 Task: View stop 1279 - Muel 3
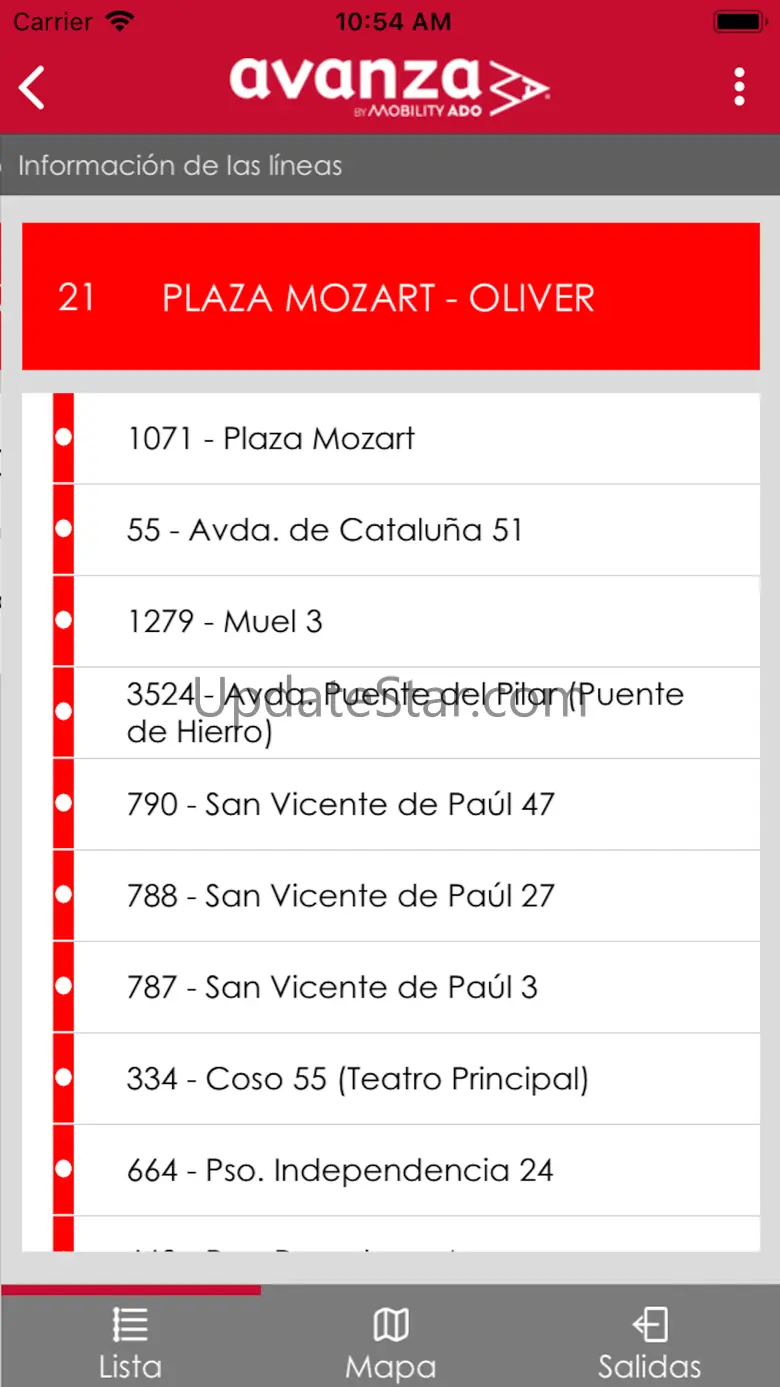tap(400, 622)
